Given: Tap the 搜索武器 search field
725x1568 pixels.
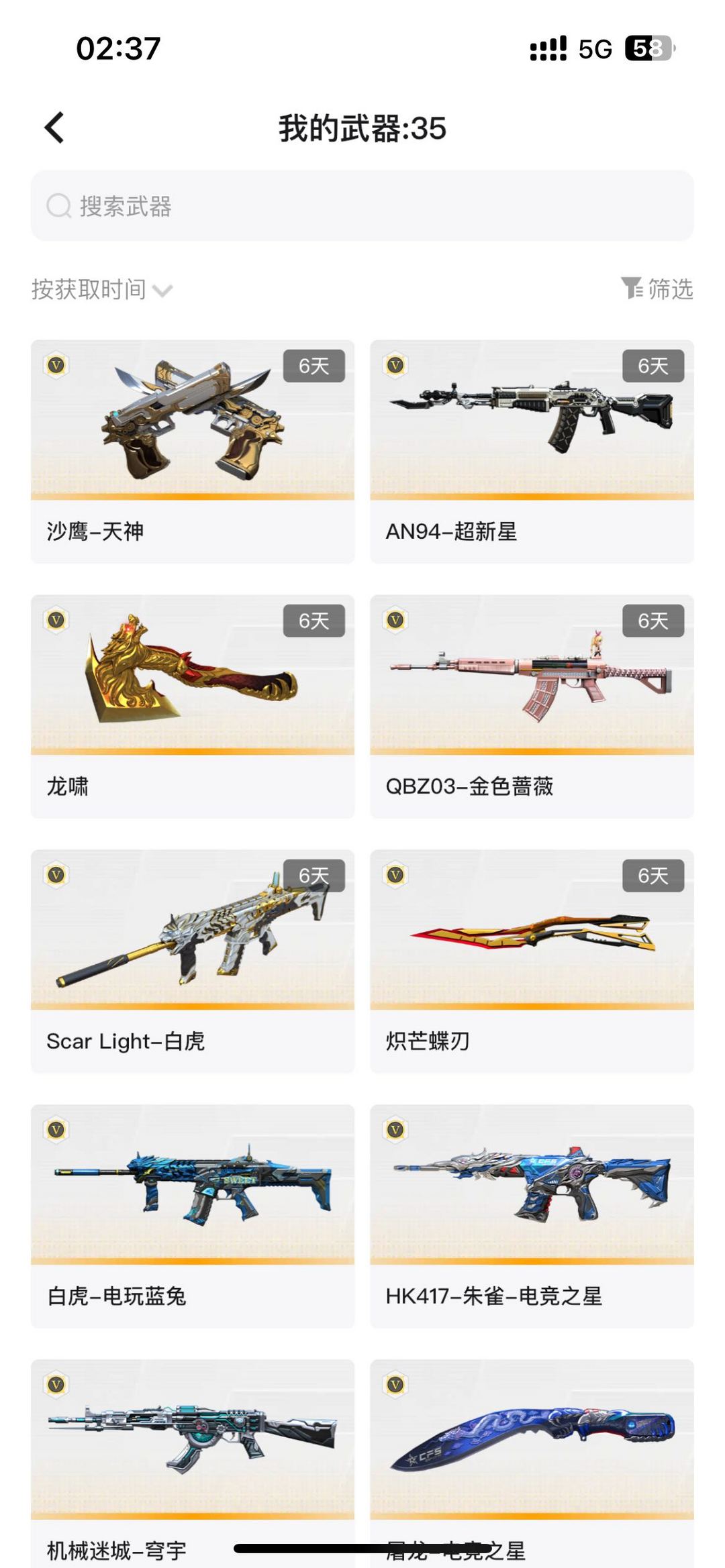Looking at the screenshot, I should [362, 206].
